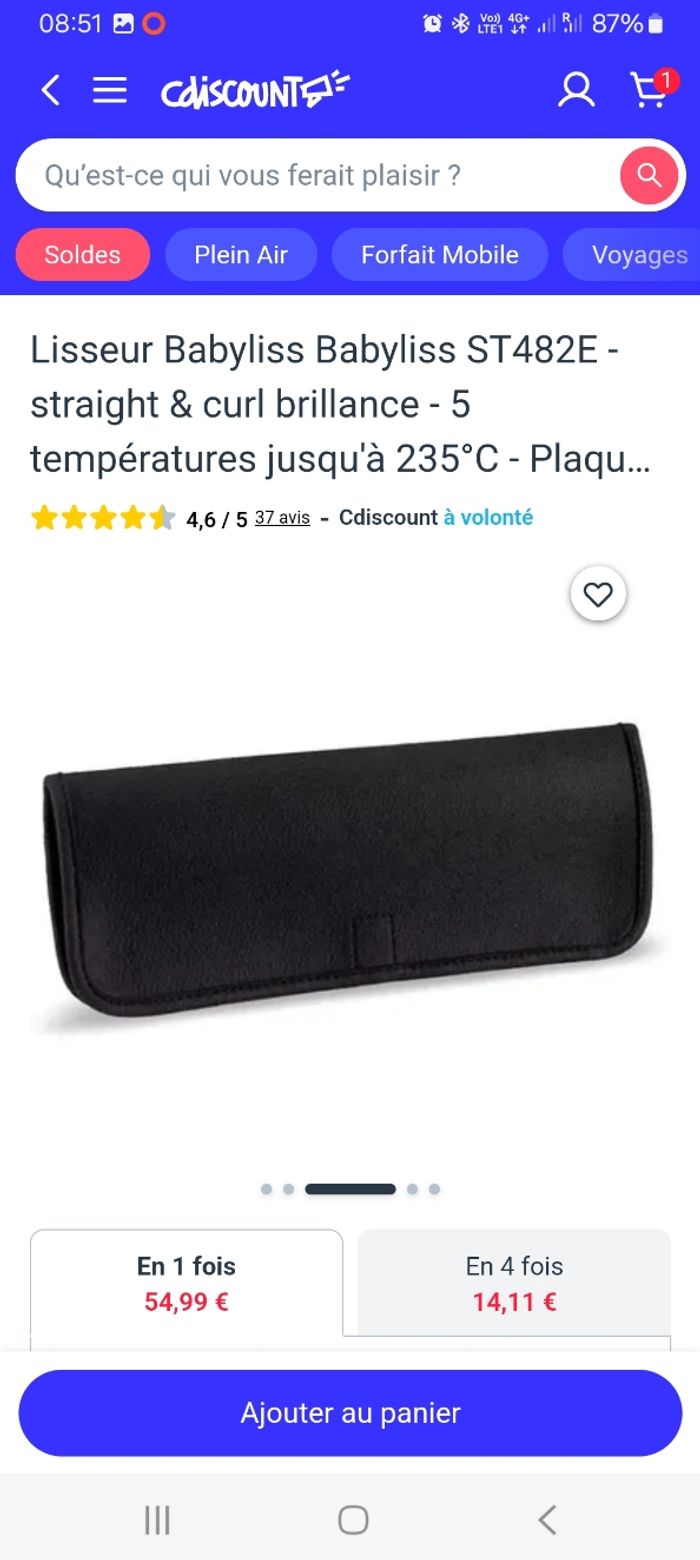
Task: Tap the pink search magnifier button
Action: 649,176
